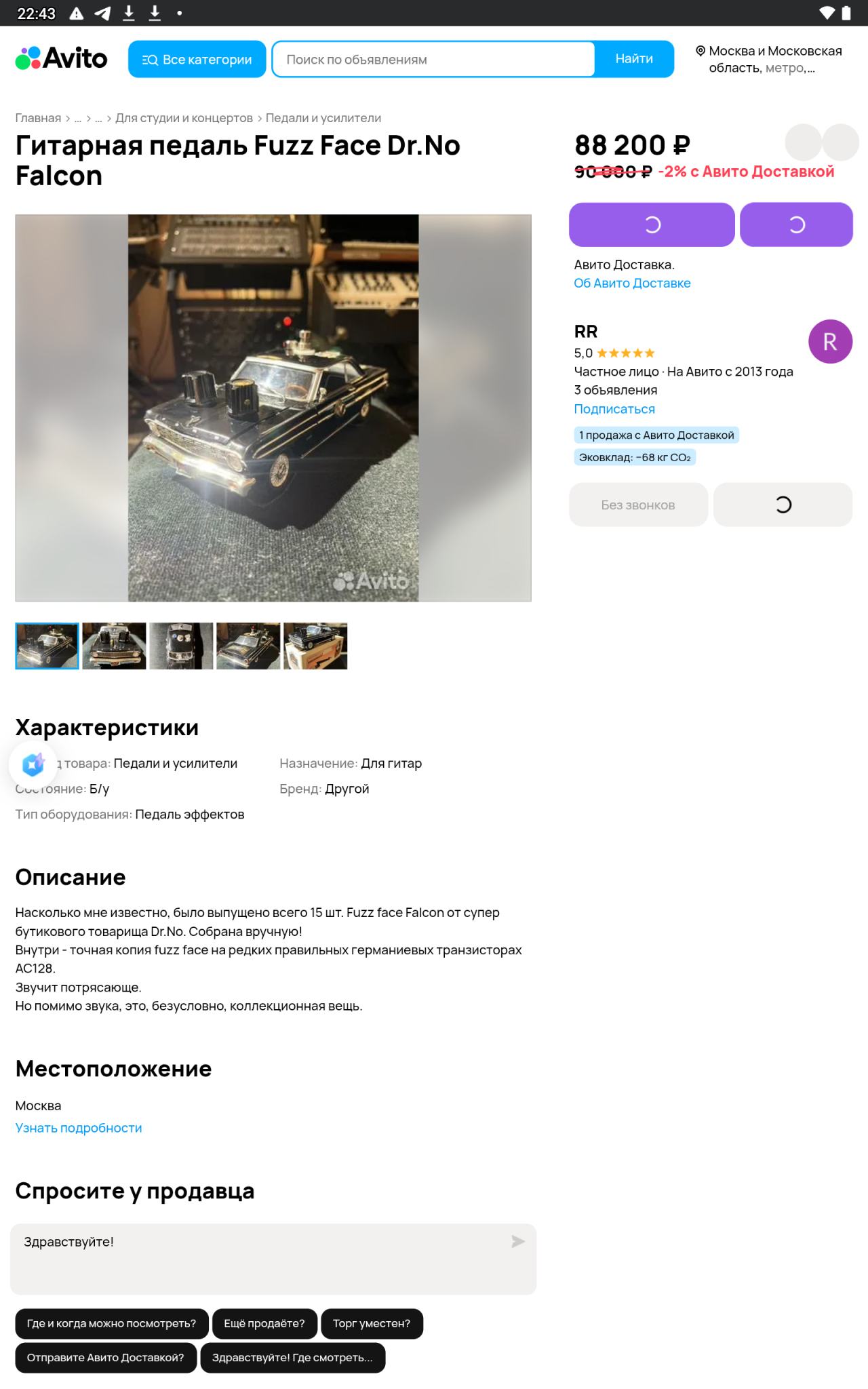Open seller RR's profile avatar
The width and height of the screenshot is (868, 1389).
830,342
